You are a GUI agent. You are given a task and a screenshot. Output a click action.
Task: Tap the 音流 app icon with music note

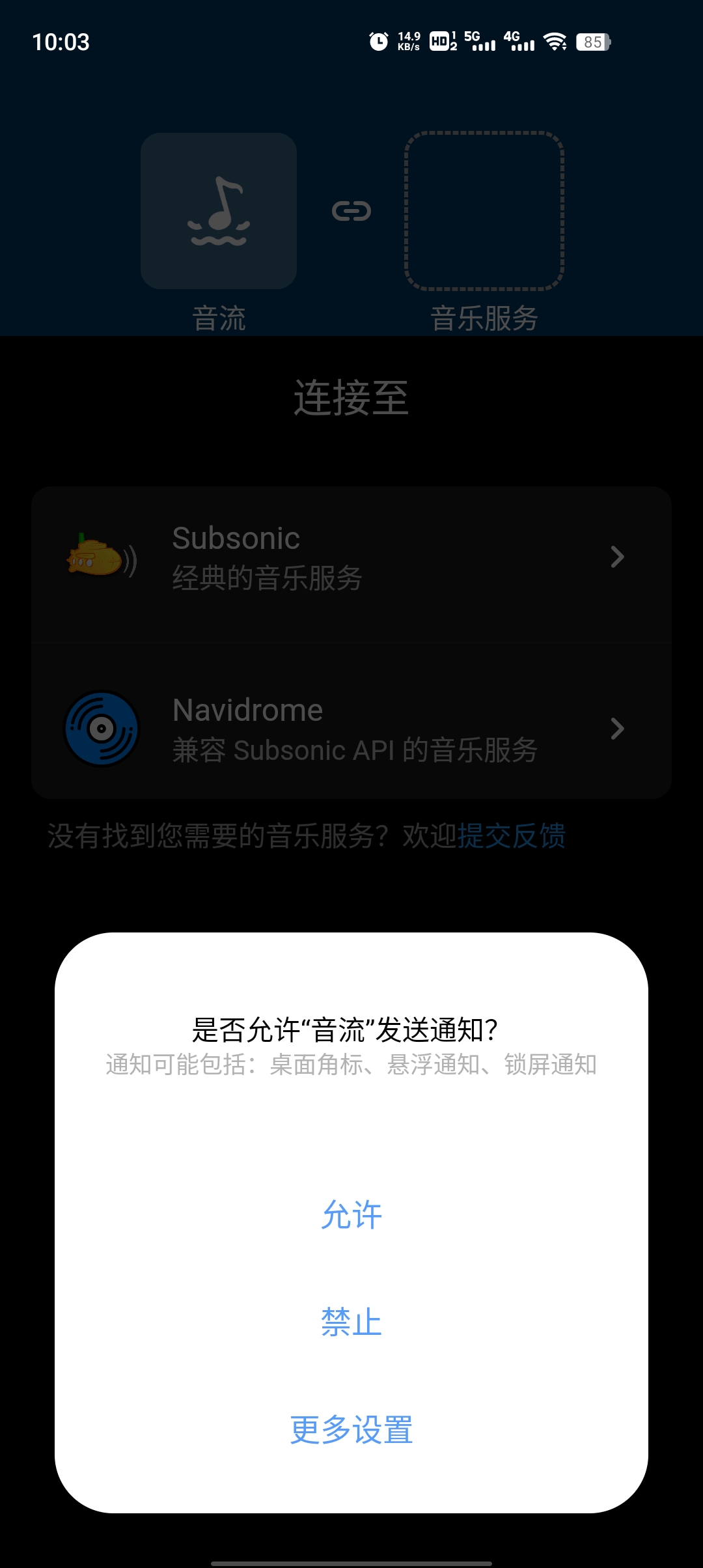click(219, 212)
